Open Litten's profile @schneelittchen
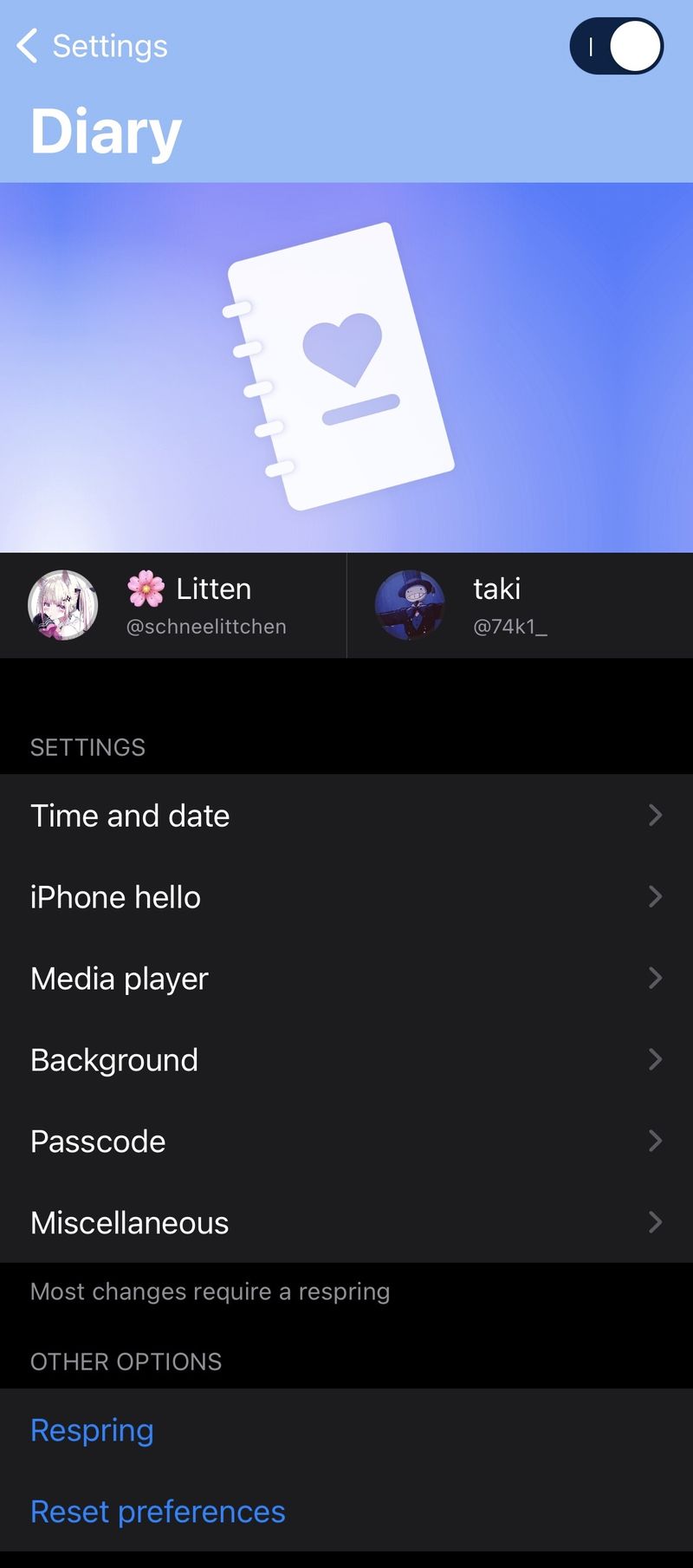 173,605
